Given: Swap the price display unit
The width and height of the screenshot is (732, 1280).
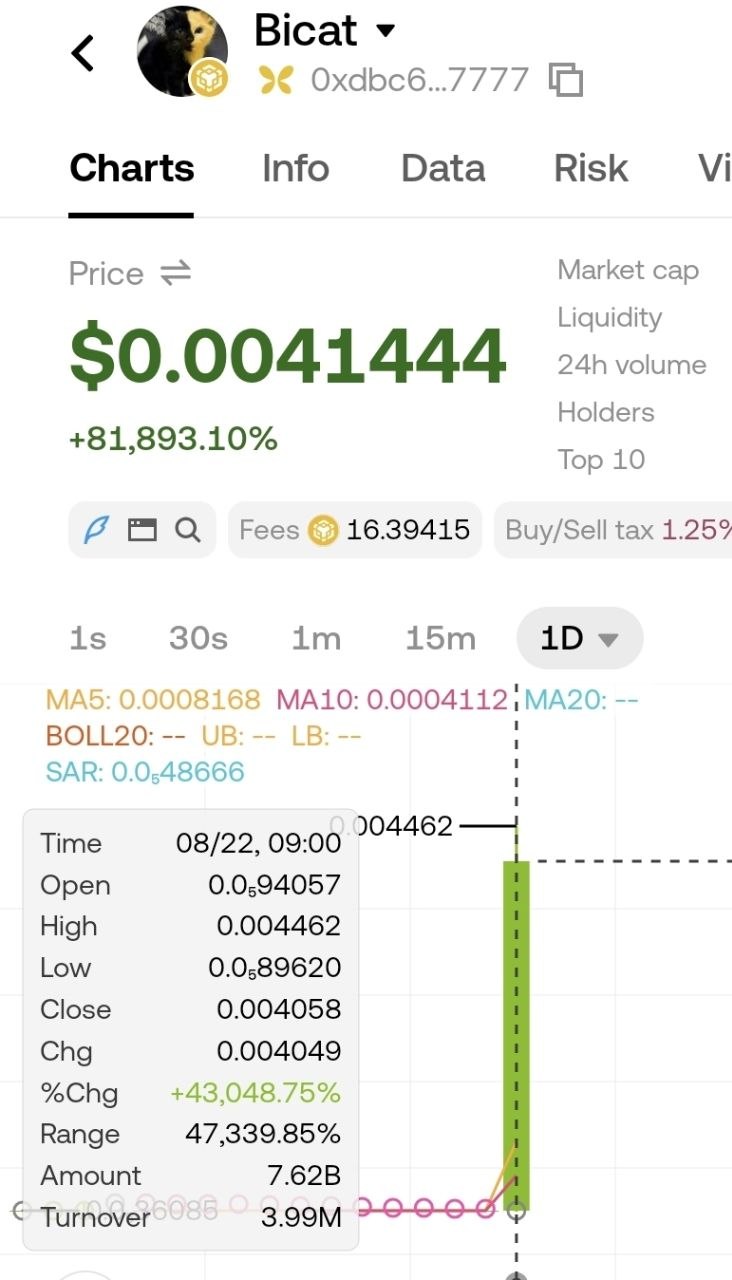Looking at the screenshot, I should 175,273.
